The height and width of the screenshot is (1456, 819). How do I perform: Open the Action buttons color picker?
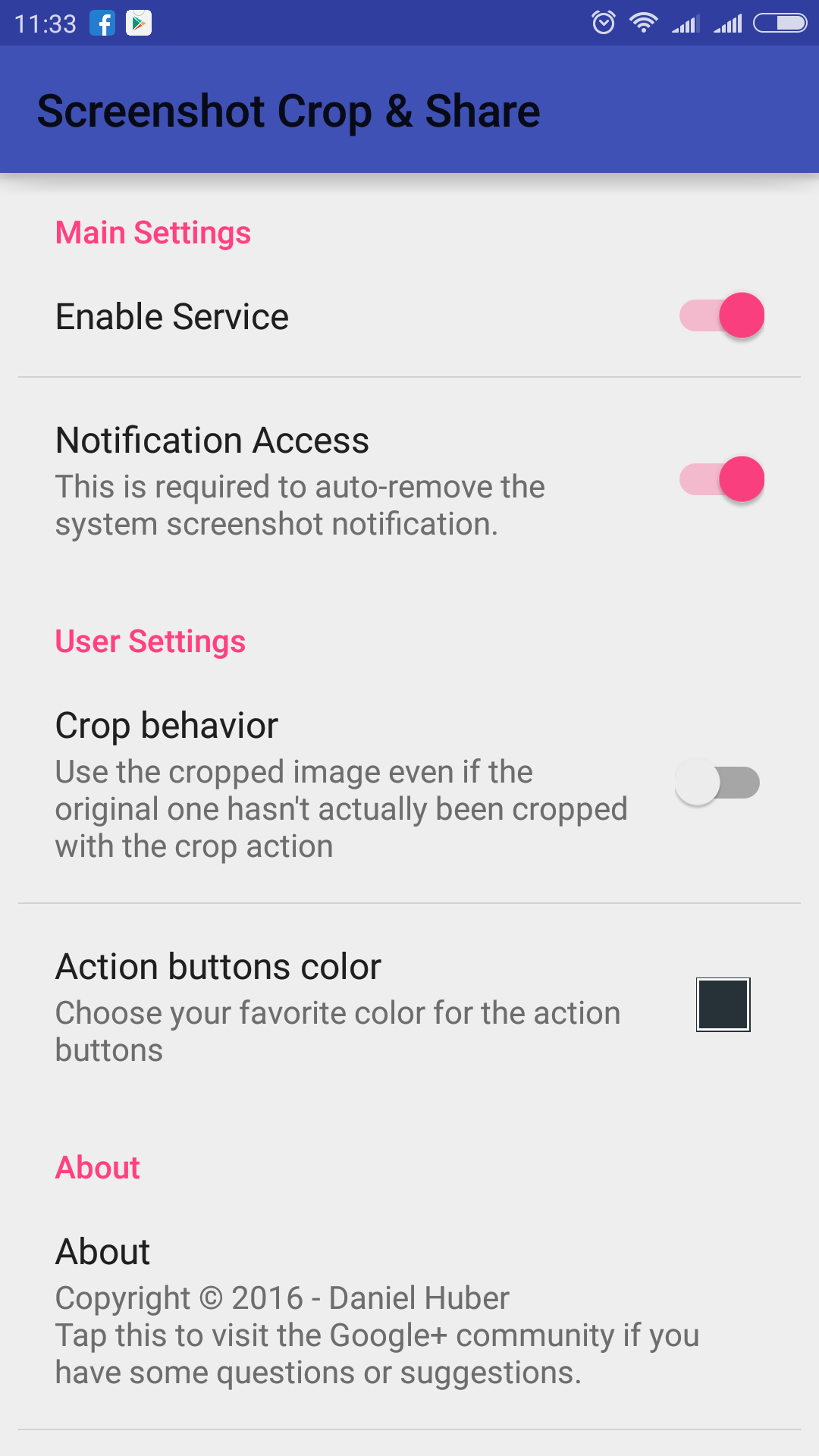(723, 1005)
